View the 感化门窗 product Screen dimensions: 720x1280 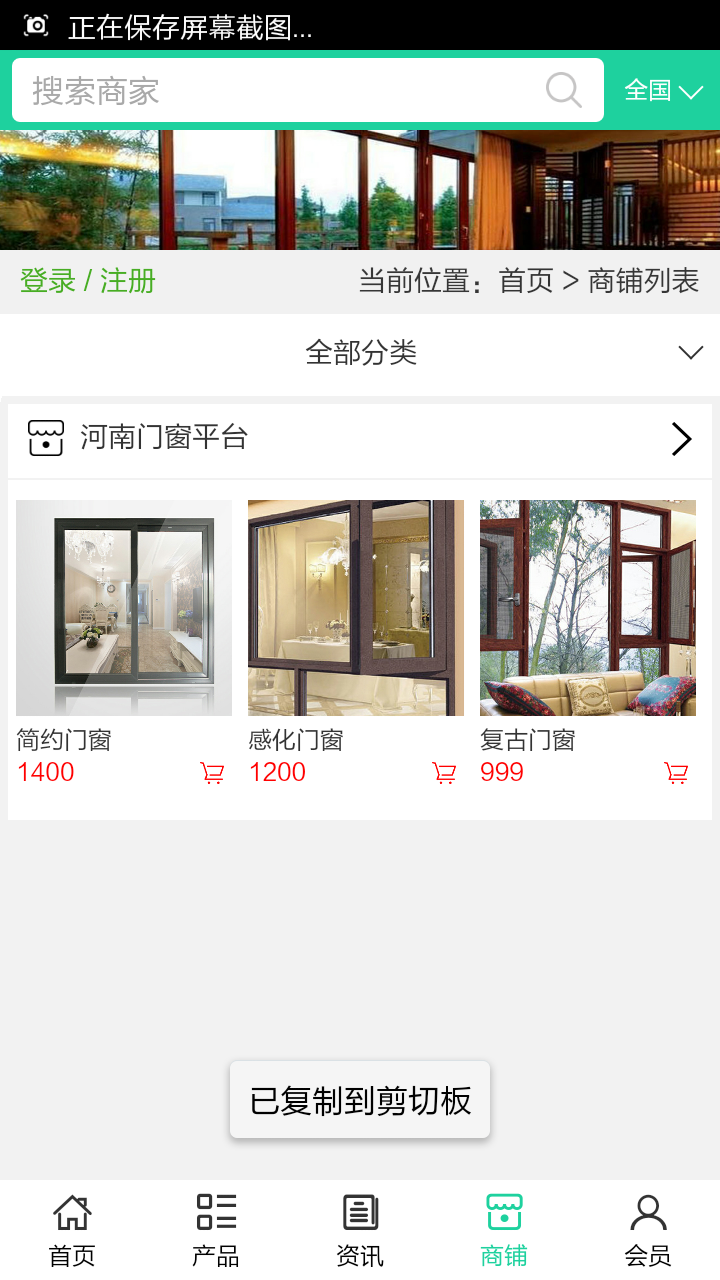click(356, 608)
